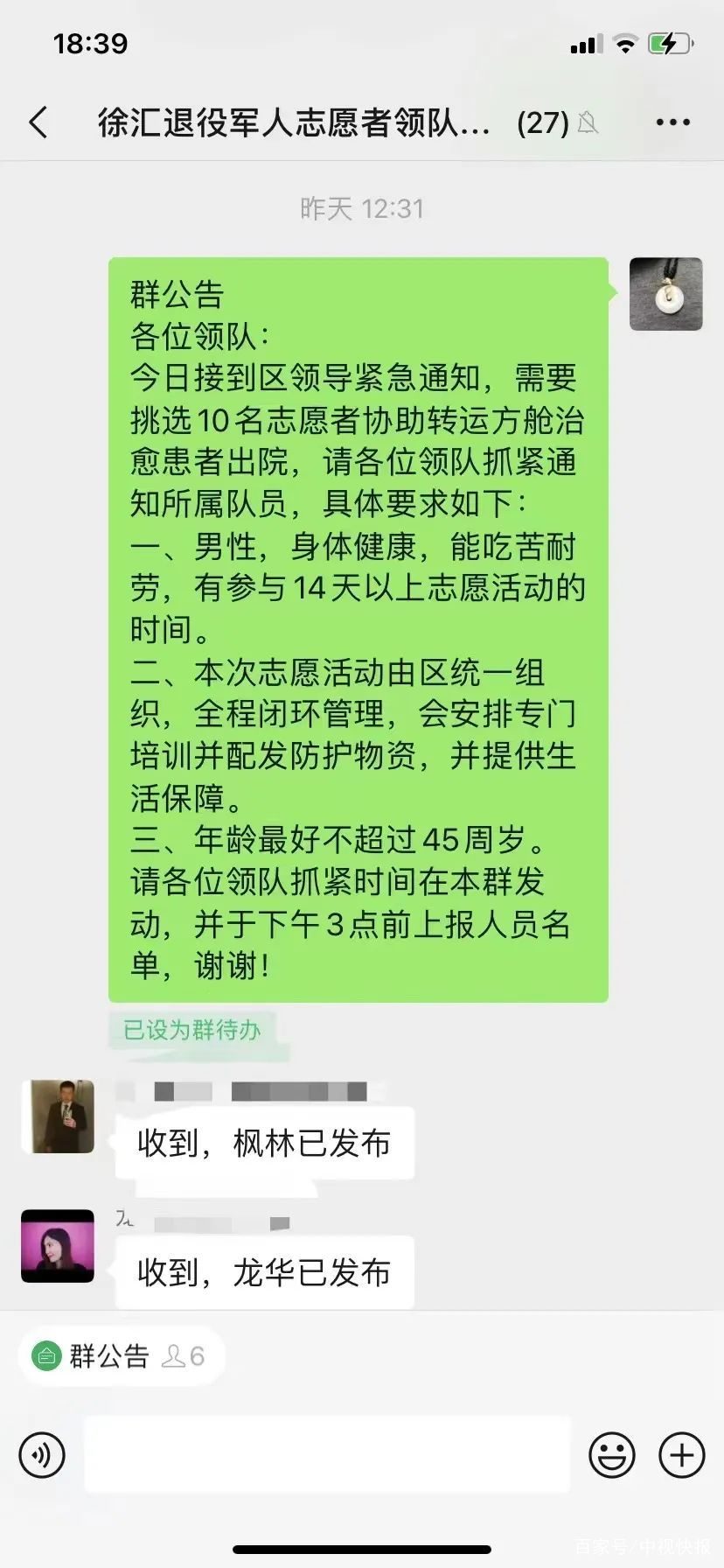View avatar of member who replied 龙华已发布
Image resolution: width=724 pixels, height=1568 pixels.
[x=58, y=1246]
